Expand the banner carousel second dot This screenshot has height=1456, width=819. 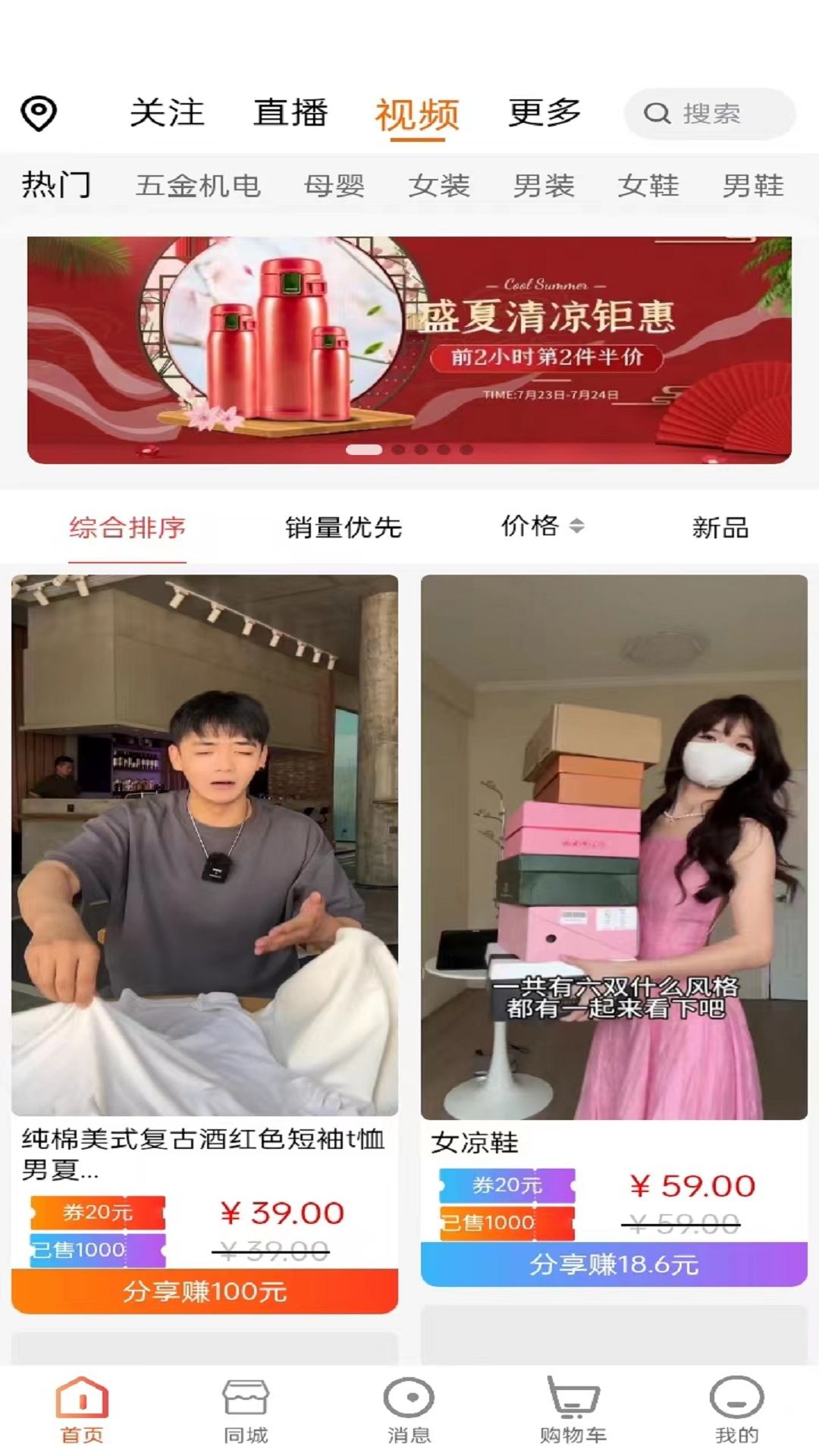click(396, 448)
